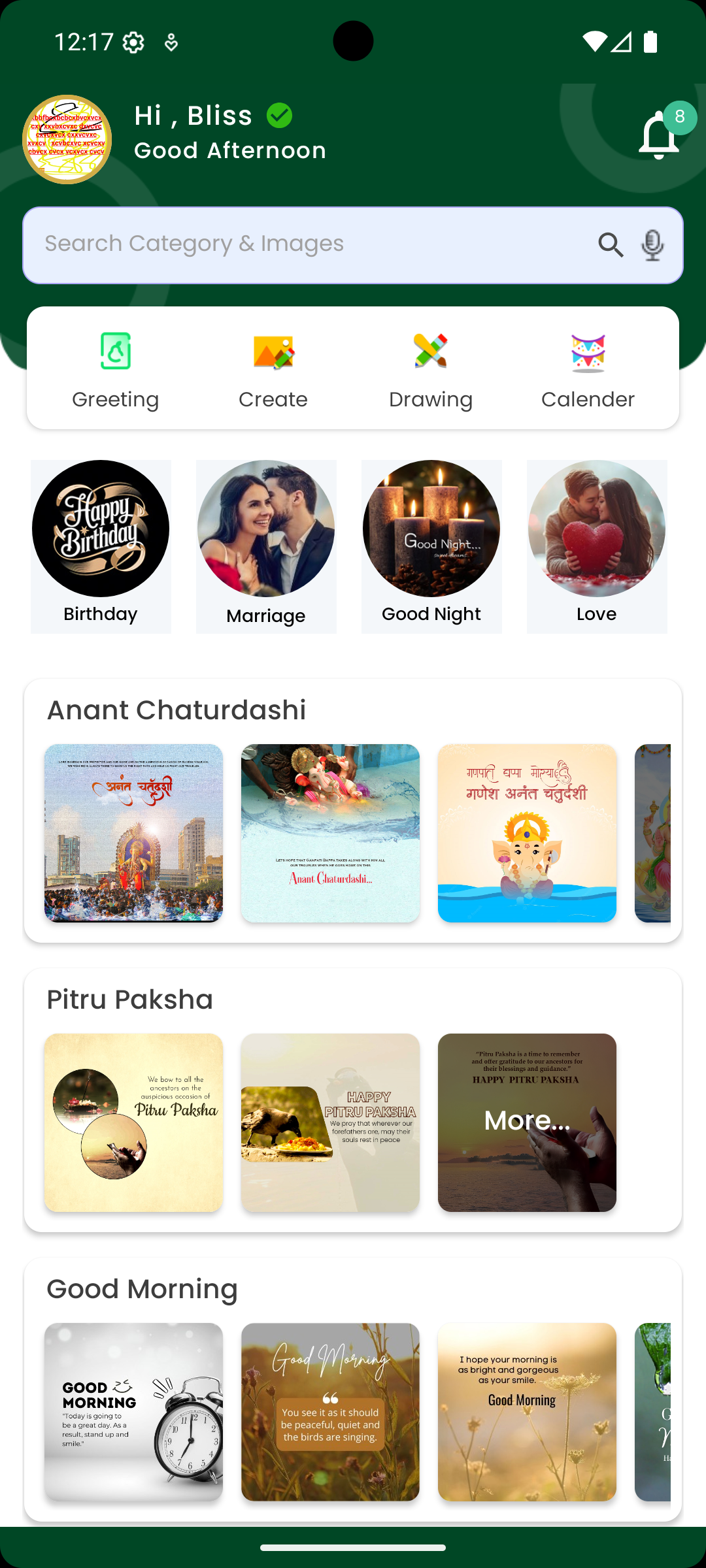View the Love category

(x=597, y=546)
